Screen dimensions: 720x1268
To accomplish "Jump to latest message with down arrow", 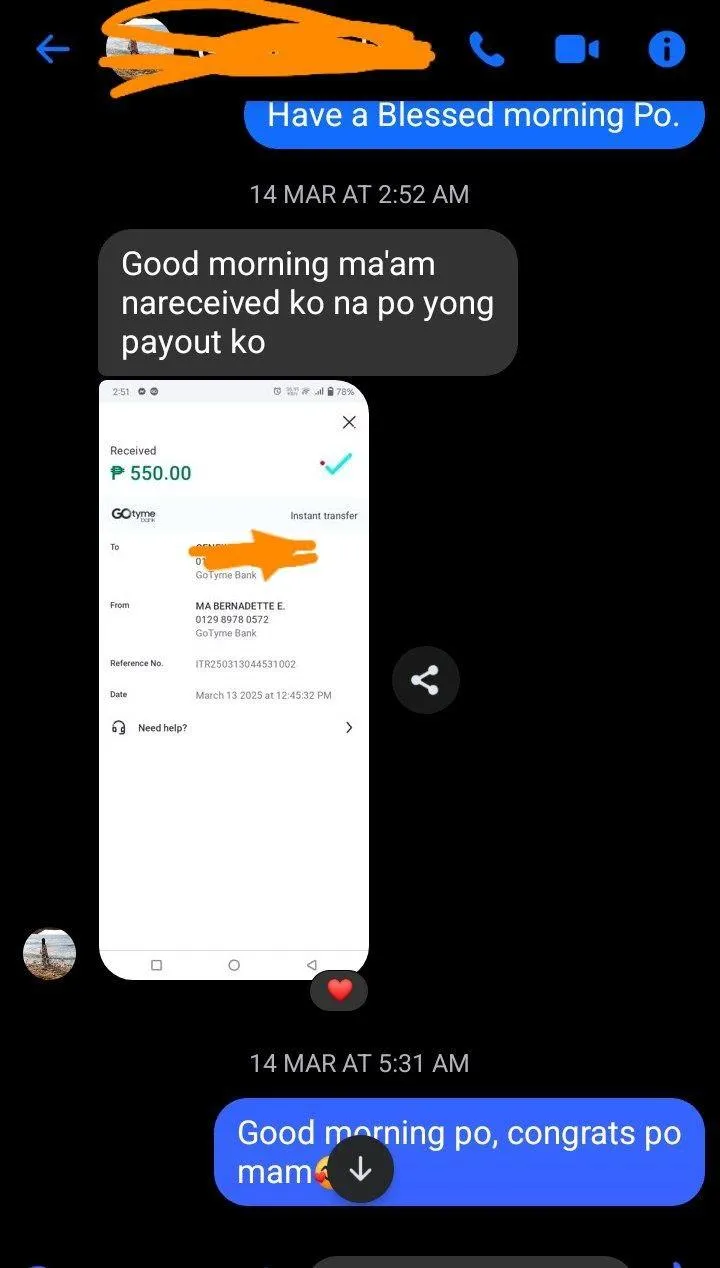I will 360,1169.
